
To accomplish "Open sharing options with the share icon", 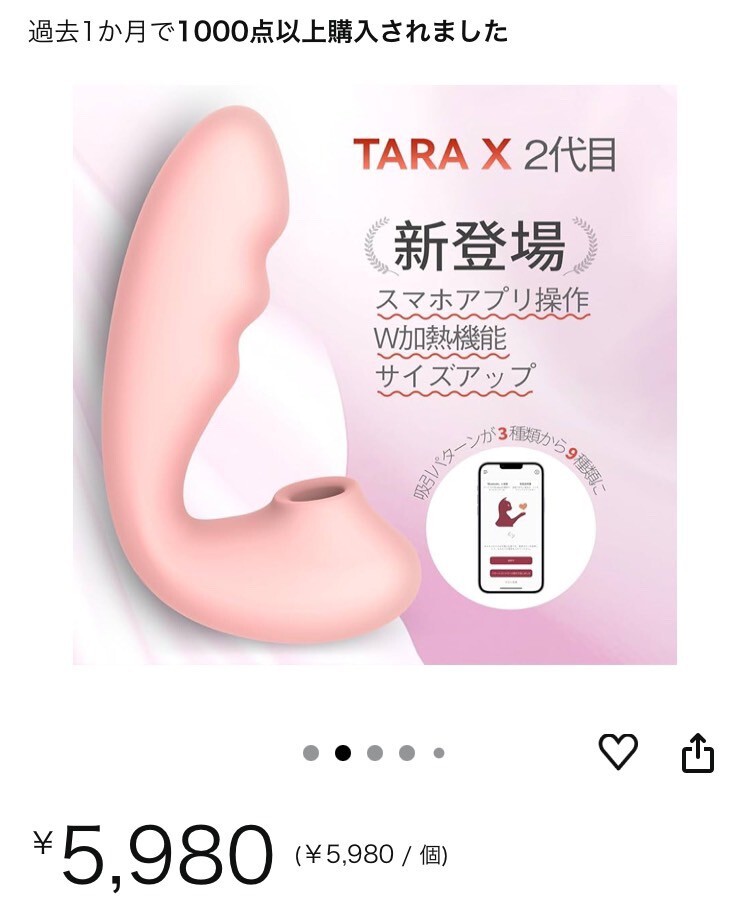I will (x=697, y=750).
